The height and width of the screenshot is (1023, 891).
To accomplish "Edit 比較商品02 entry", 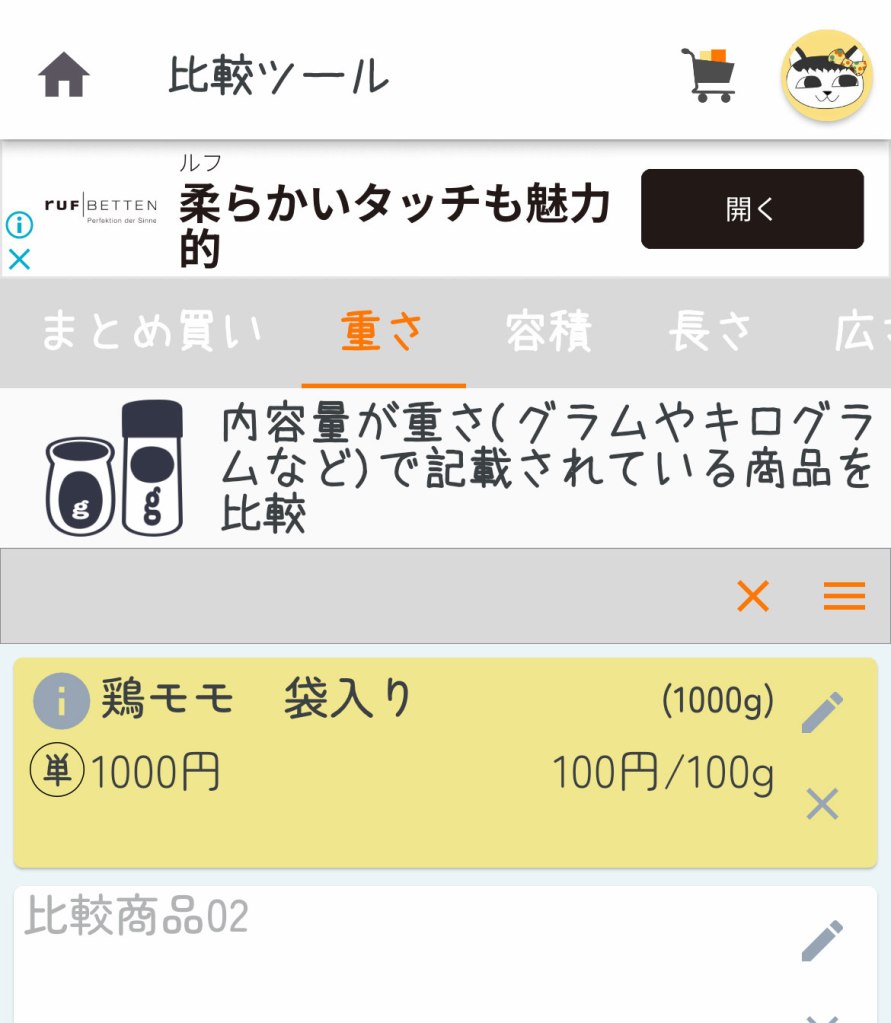I will [x=822, y=940].
